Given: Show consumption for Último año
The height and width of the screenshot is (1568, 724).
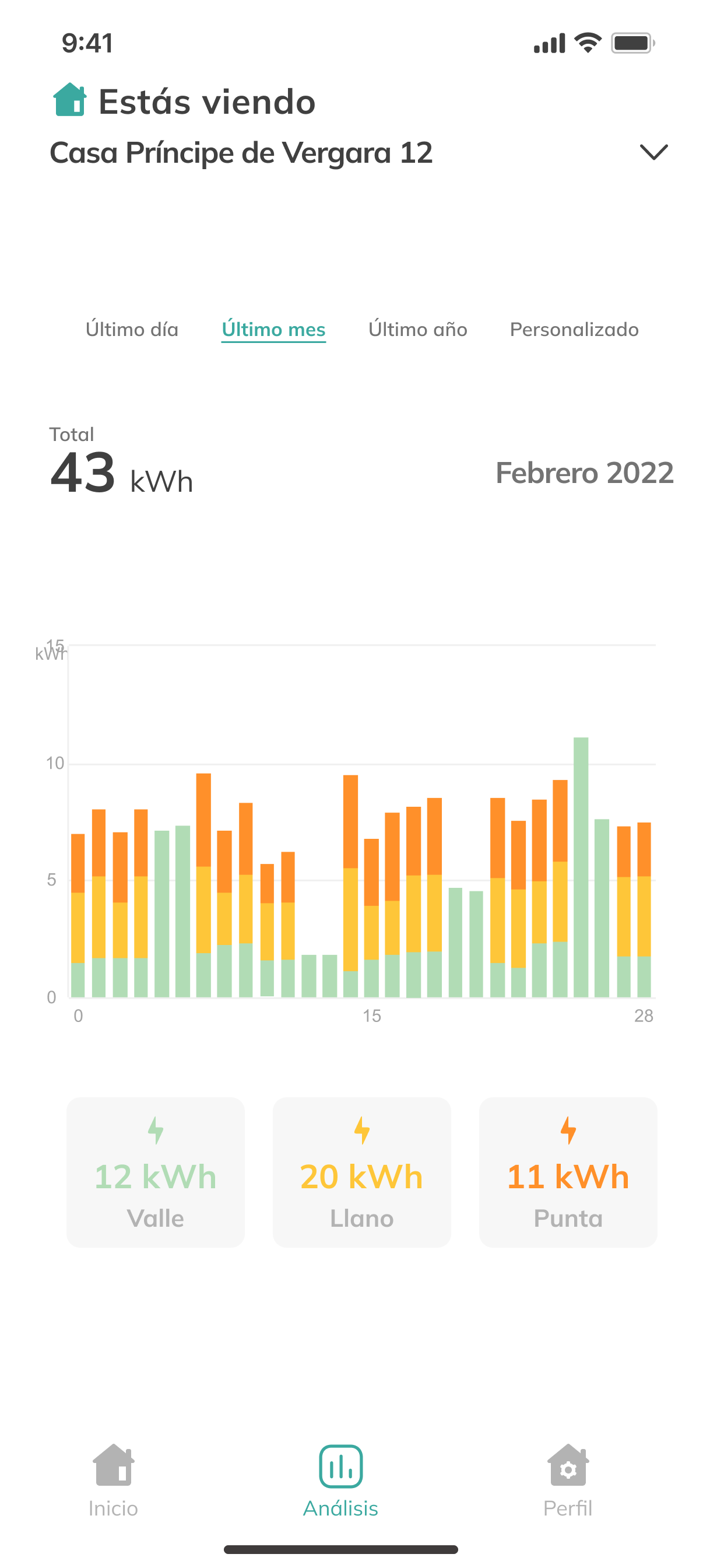Looking at the screenshot, I should click(x=417, y=330).
